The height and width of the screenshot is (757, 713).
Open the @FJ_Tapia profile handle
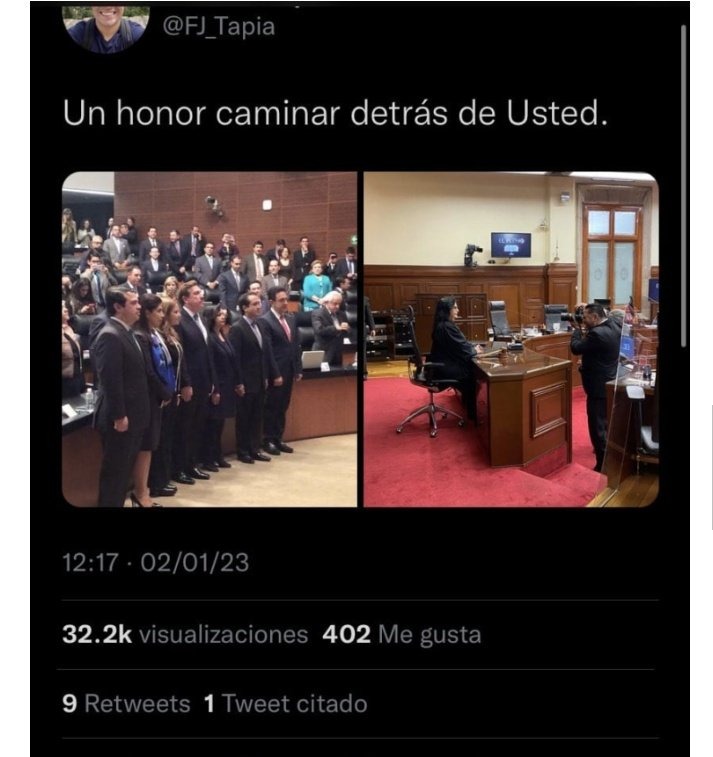(219, 27)
